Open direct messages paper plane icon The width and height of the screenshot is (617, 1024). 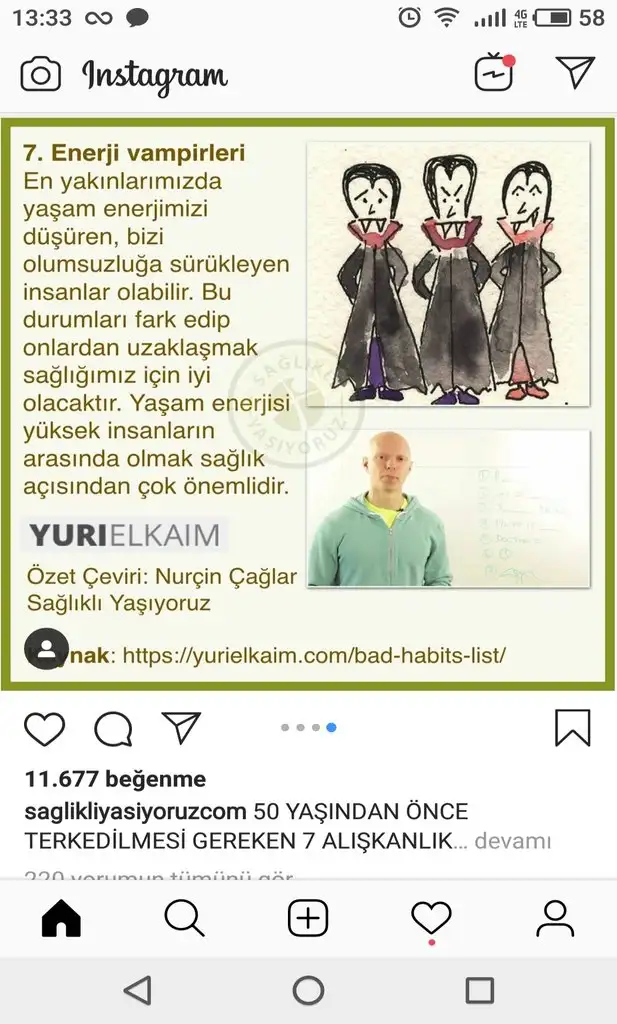(x=575, y=71)
